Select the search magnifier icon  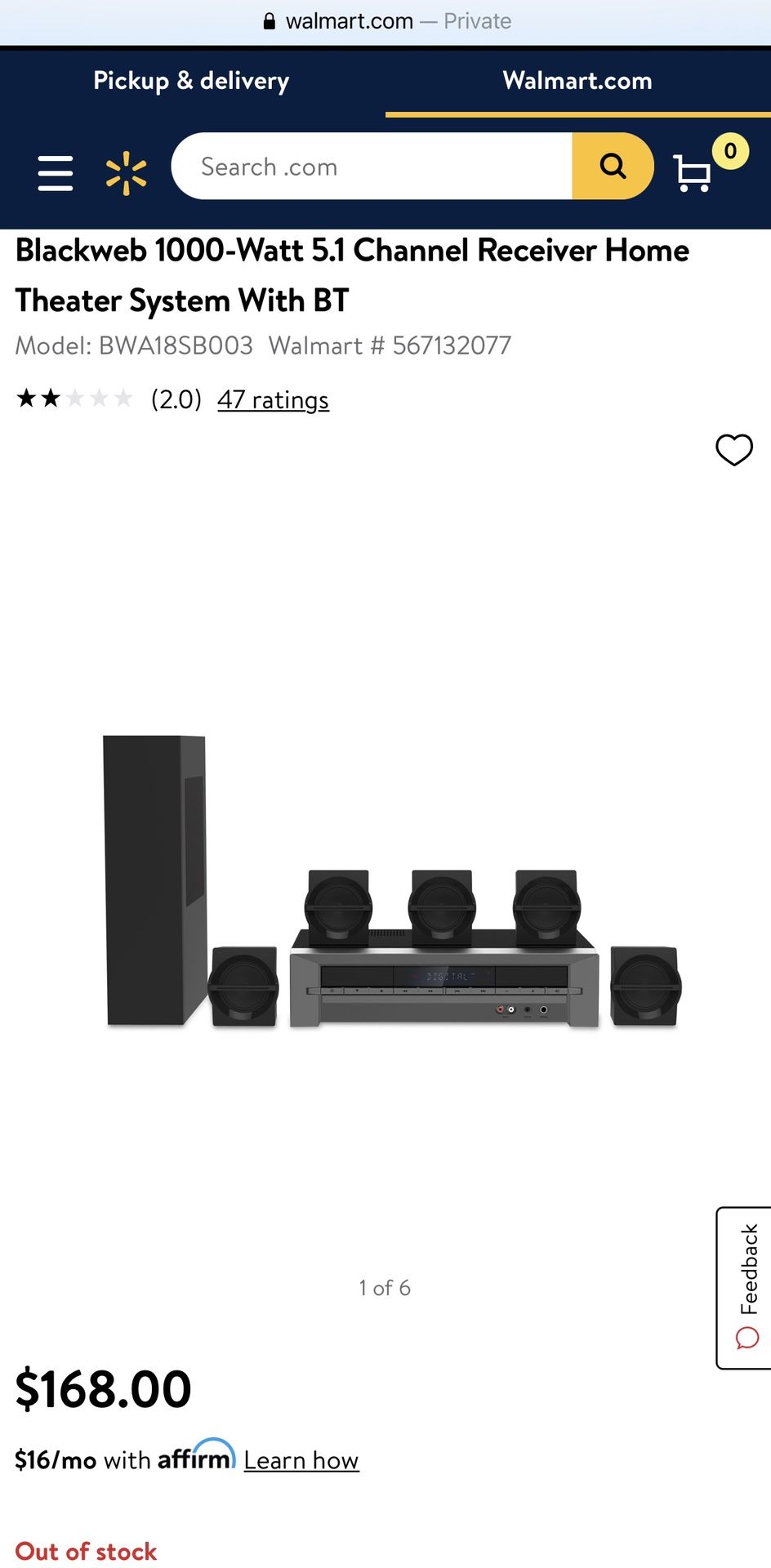[x=612, y=167]
